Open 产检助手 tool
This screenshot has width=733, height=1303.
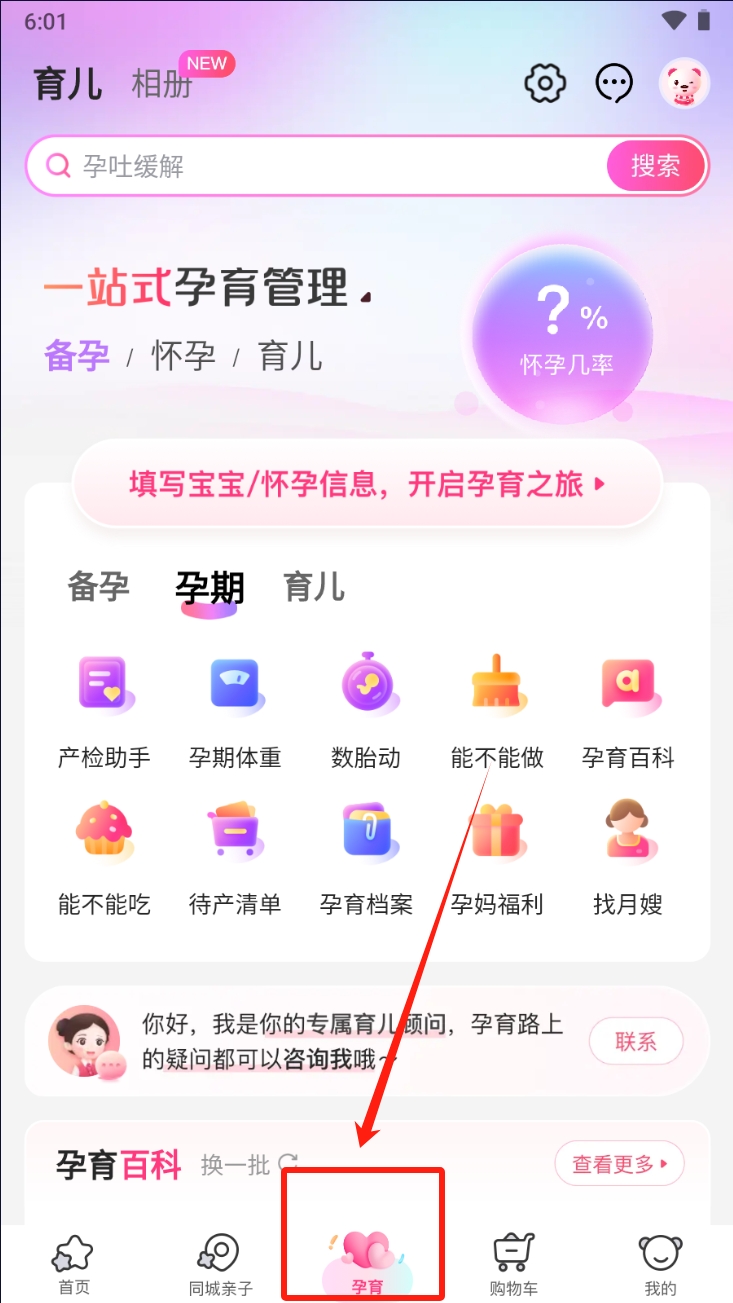[104, 711]
